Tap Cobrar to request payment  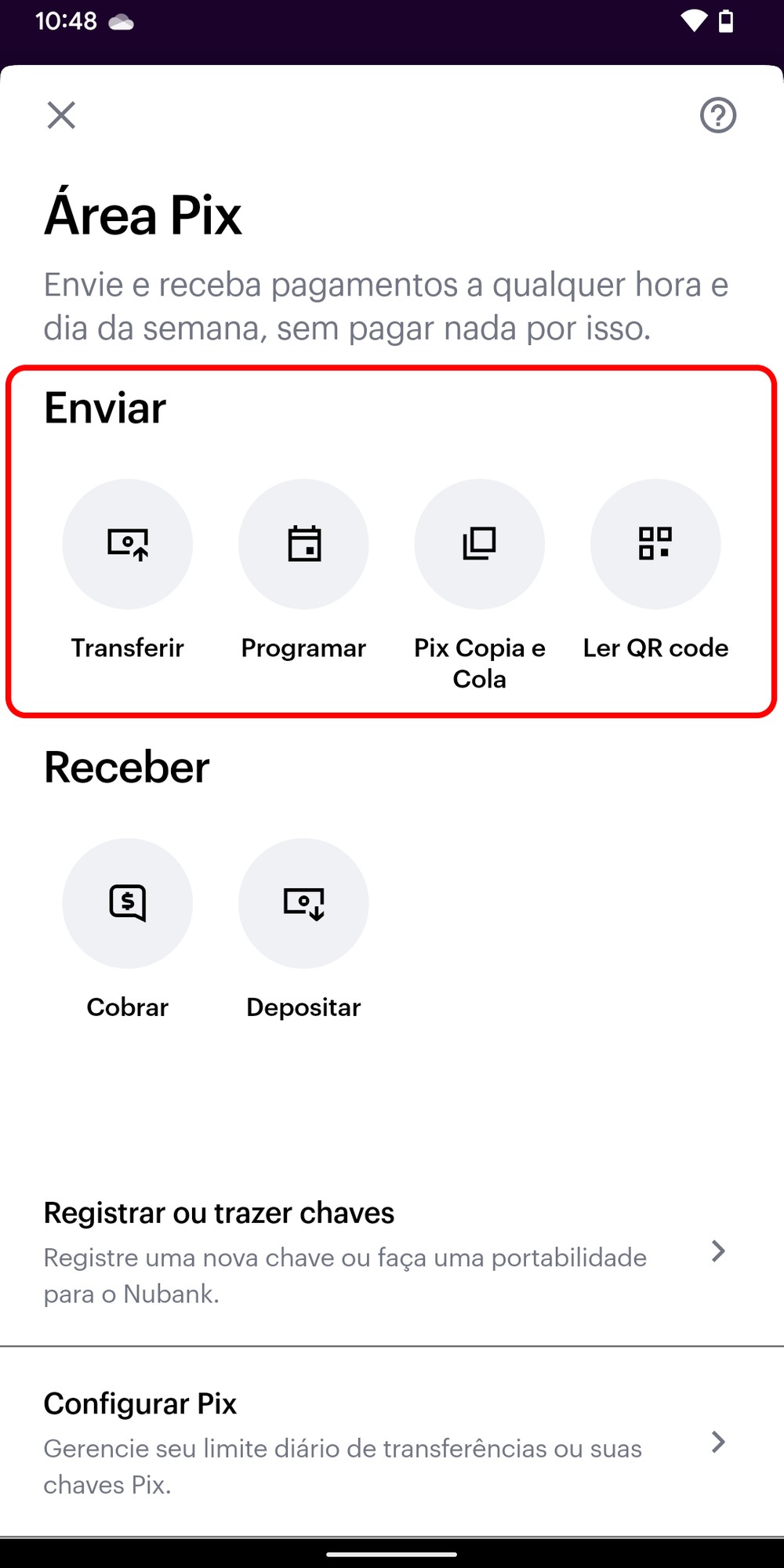pyautogui.click(x=128, y=903)
